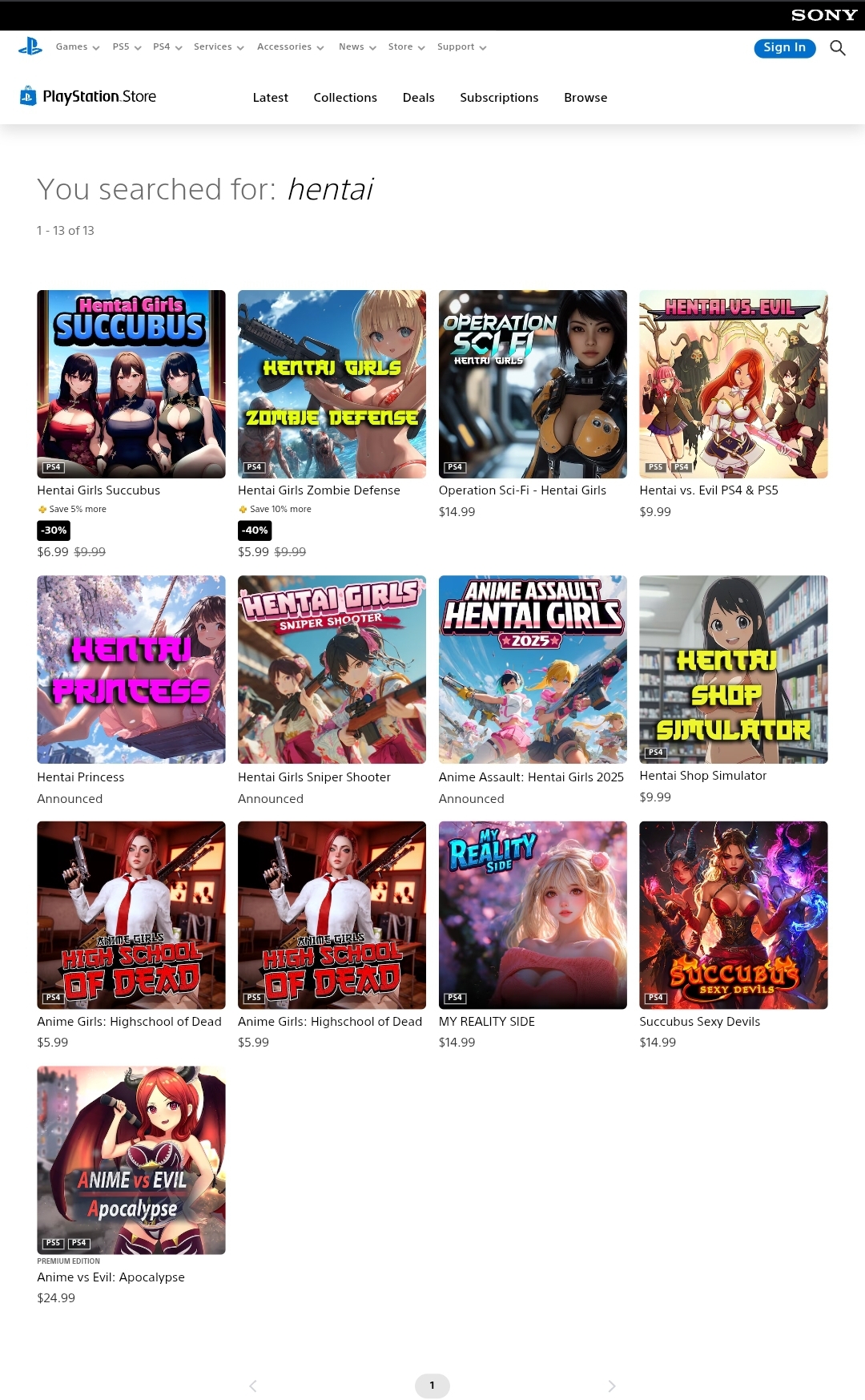Expand the Support menu
The image size is (865, 1400).
pyautogui.click(x=461, y=47)
